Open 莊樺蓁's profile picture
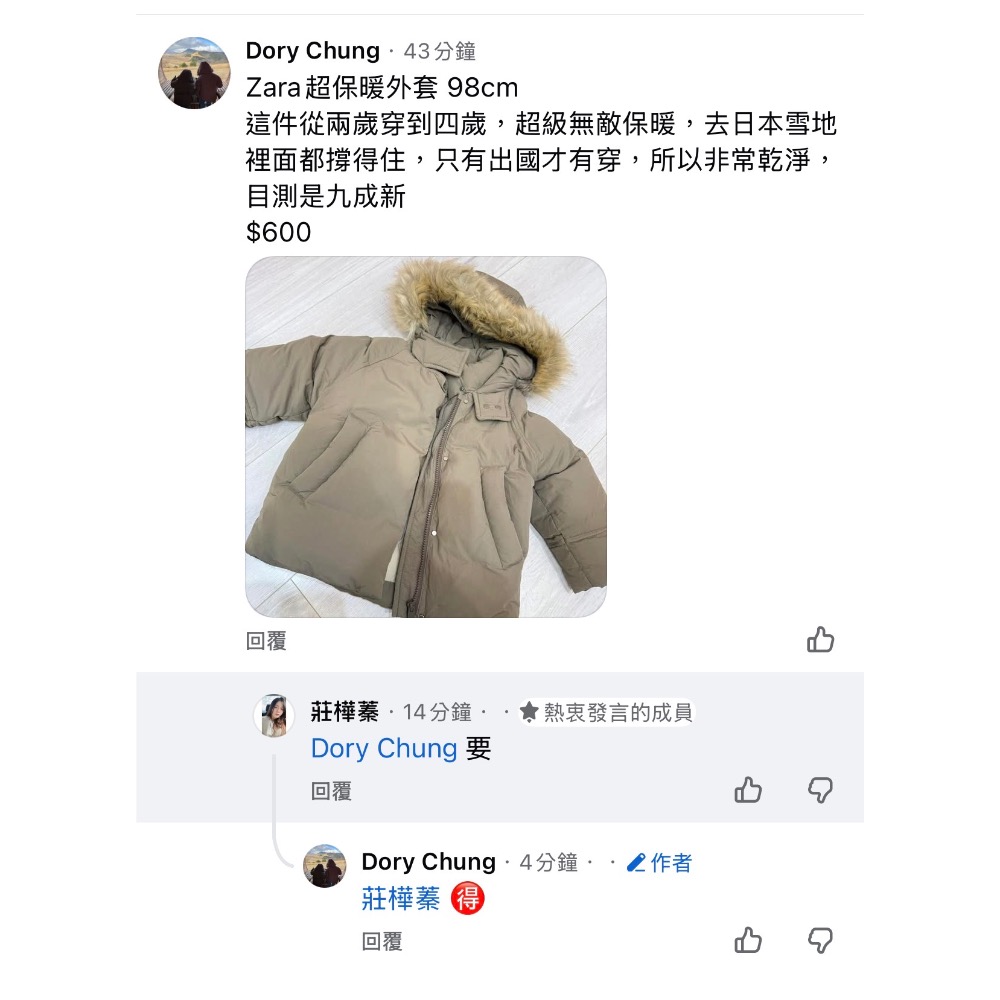This screenshot has width=1000, height=1000. click(273, 714)
